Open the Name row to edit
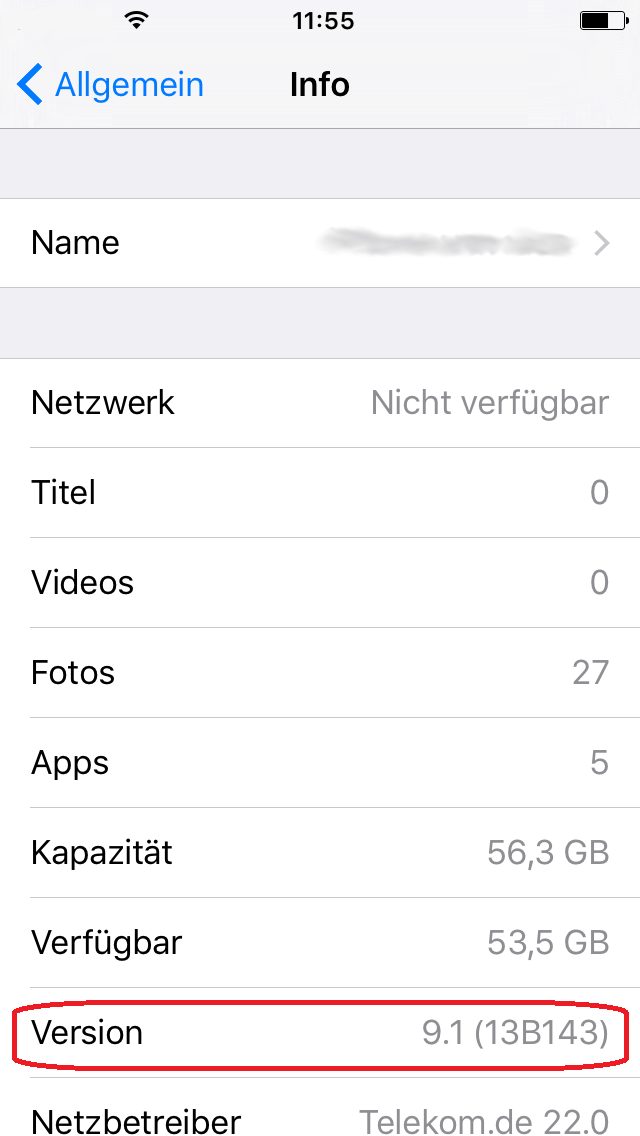This screenshot has width=640, height=1136. (x=320, y=243)
